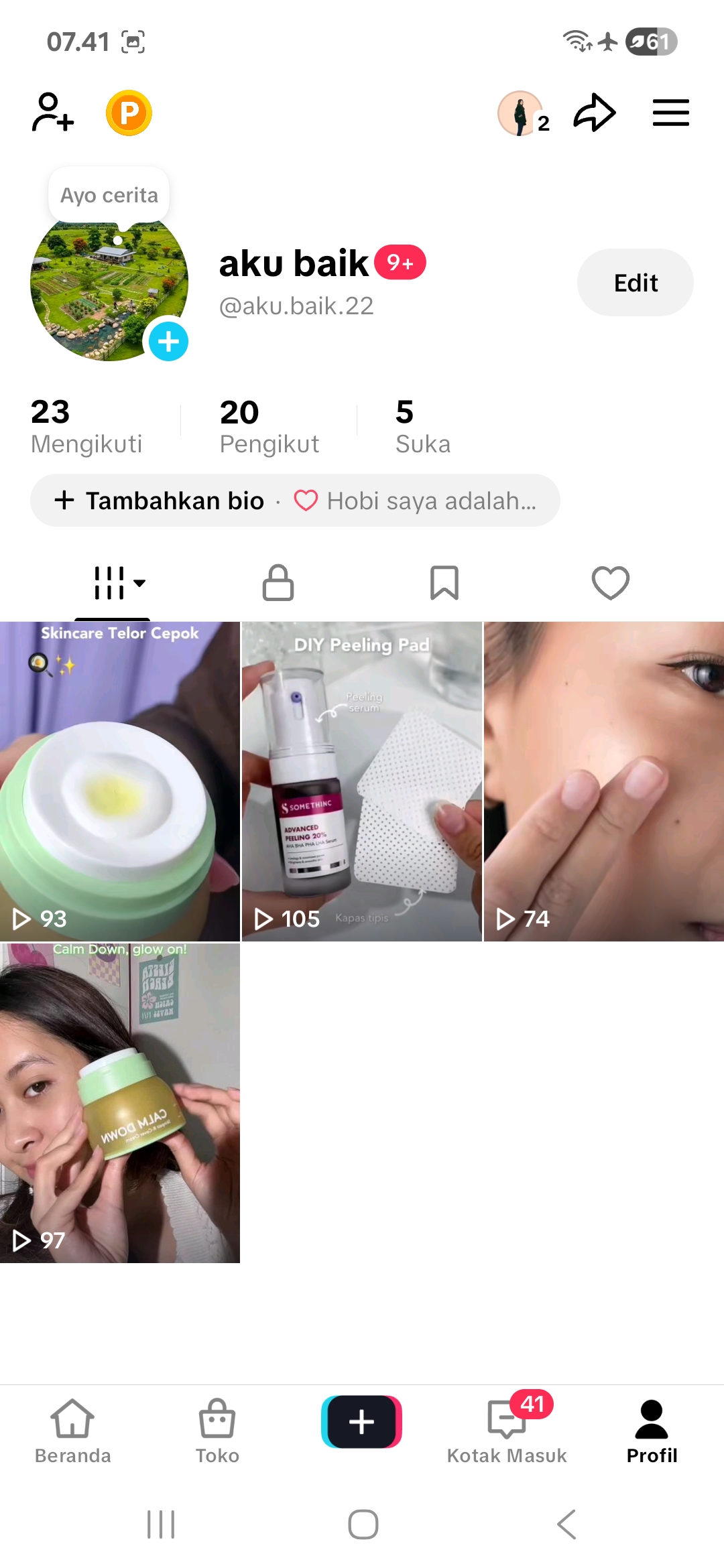
Task: Open the Skincare Telor Cepok video
Action: 119,781
